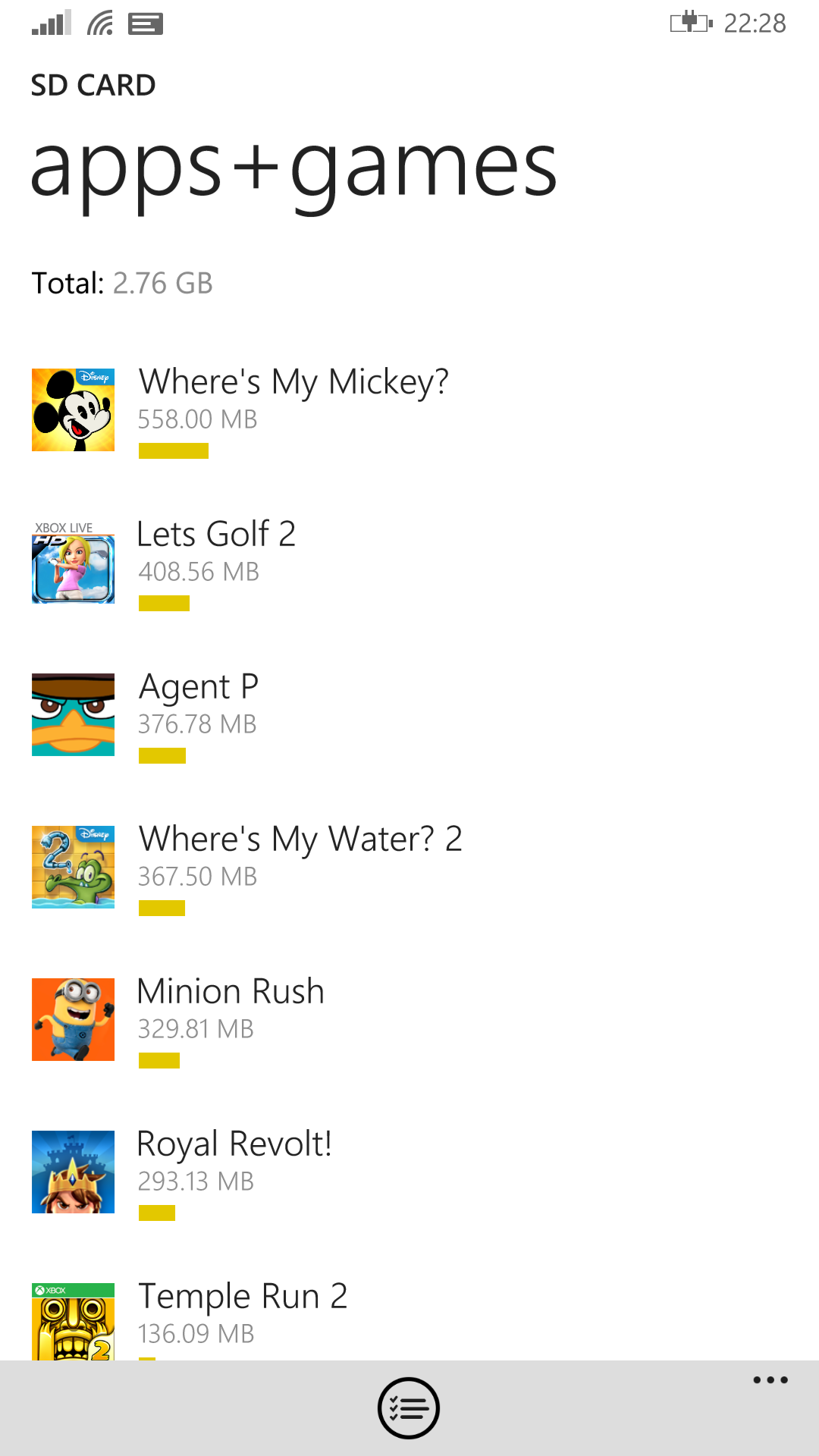The height and width of the screenshot is (1456, 819).
Task: Open Agent P app details
Action: pyautogui.click(x=199, y=714)
